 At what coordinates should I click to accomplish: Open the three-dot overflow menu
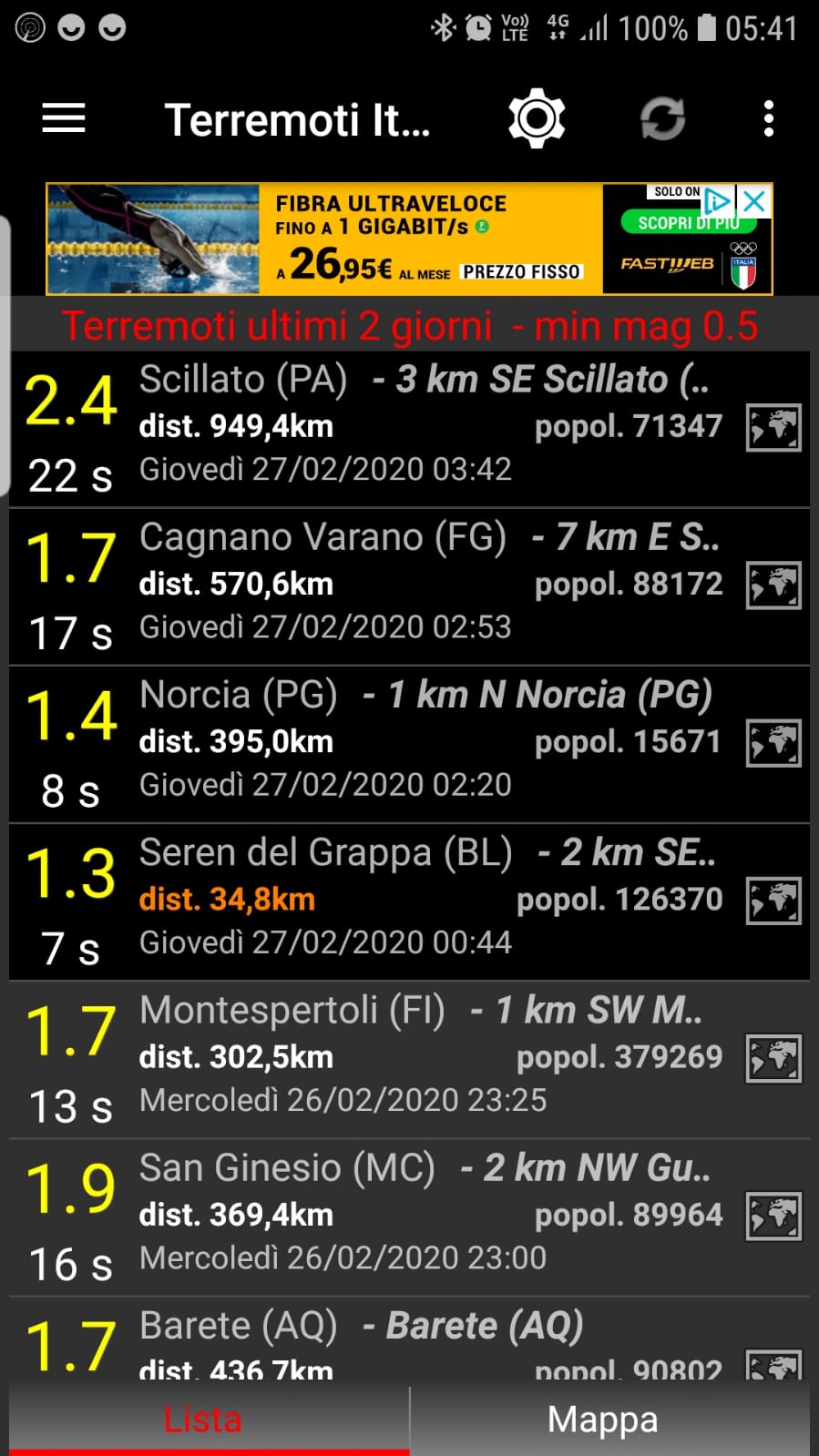point(769,118)
